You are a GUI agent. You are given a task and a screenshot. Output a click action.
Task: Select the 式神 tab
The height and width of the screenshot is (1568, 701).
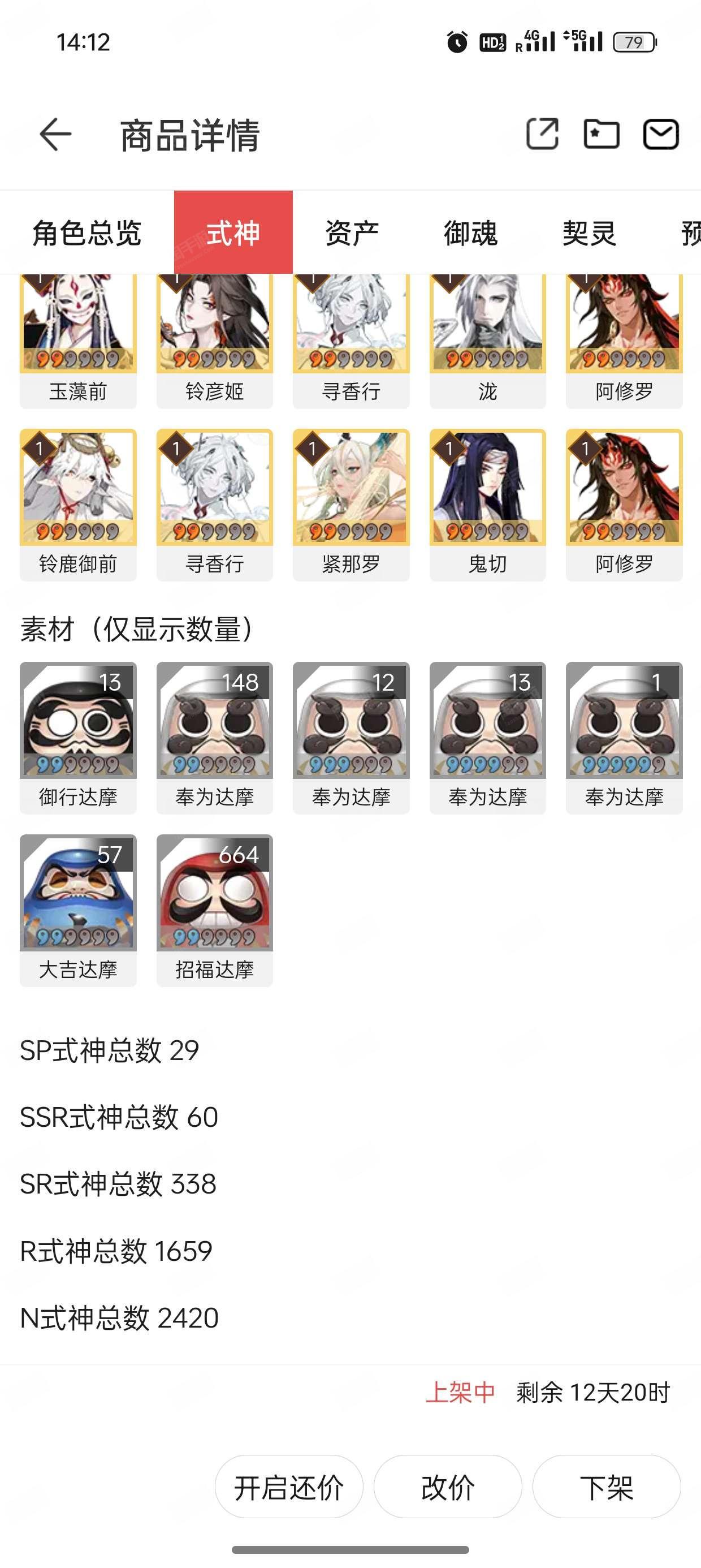tap(233, 233)
